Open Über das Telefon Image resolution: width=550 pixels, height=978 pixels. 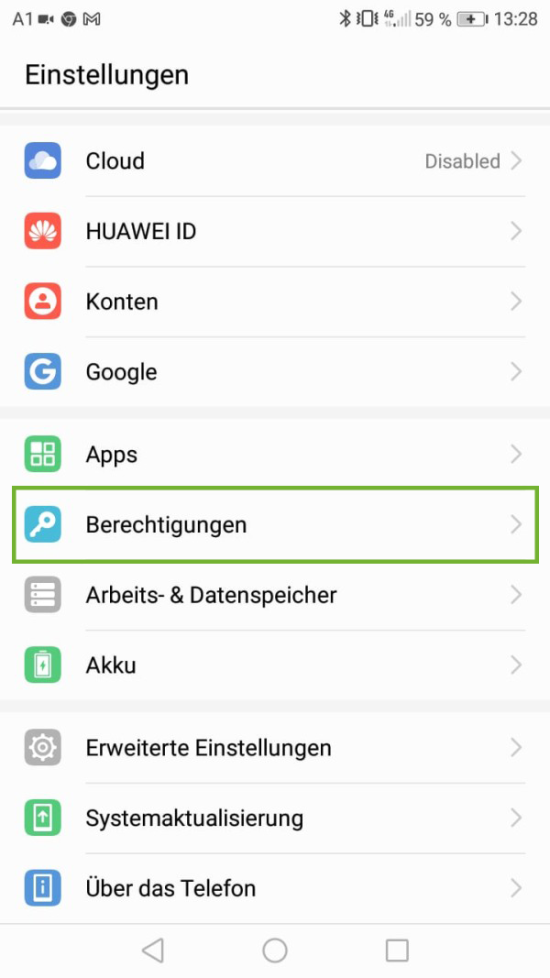tap(275, 888)
